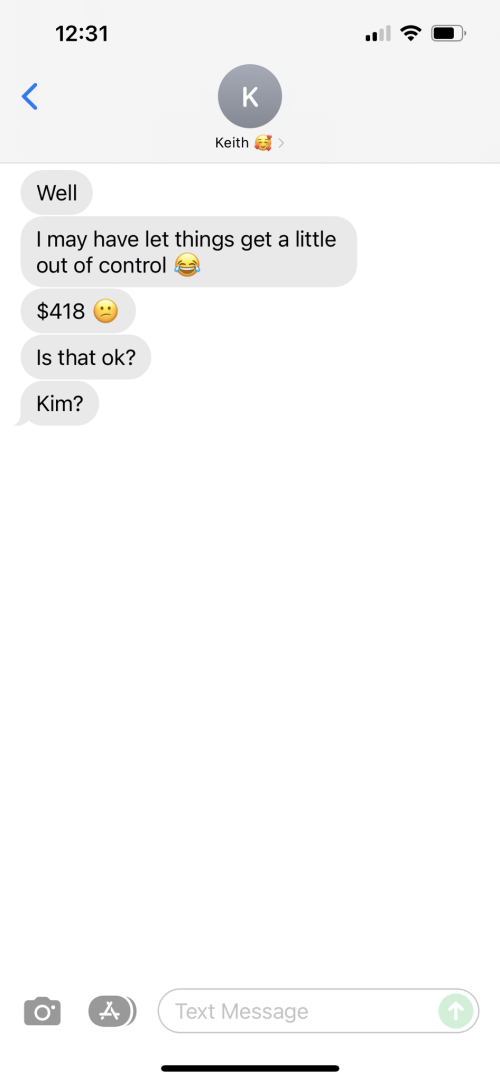Open the App Store apps drawer

click(112, 1011)
